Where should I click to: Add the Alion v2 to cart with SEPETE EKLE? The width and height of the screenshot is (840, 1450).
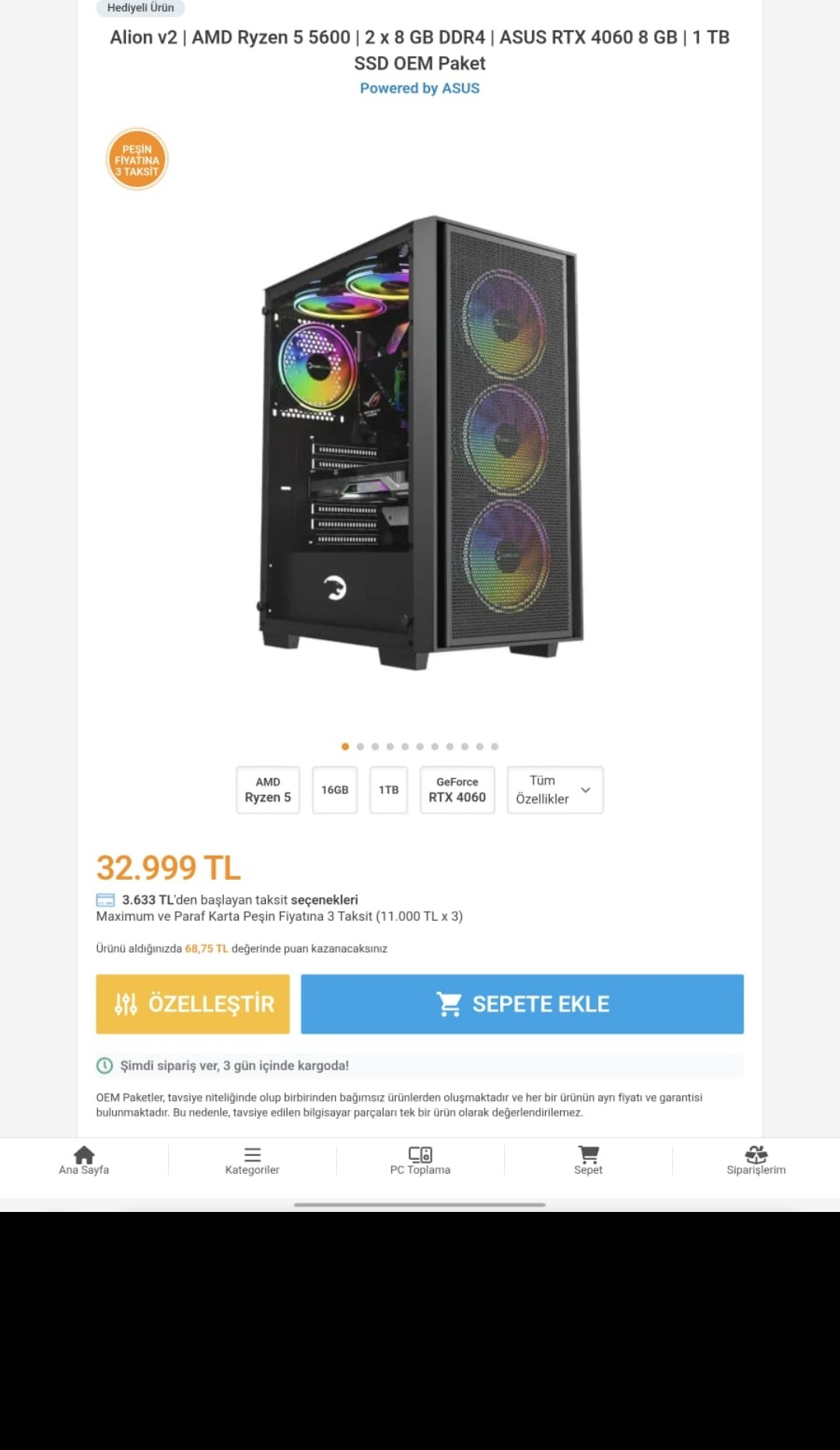(x=522, y=1003)
